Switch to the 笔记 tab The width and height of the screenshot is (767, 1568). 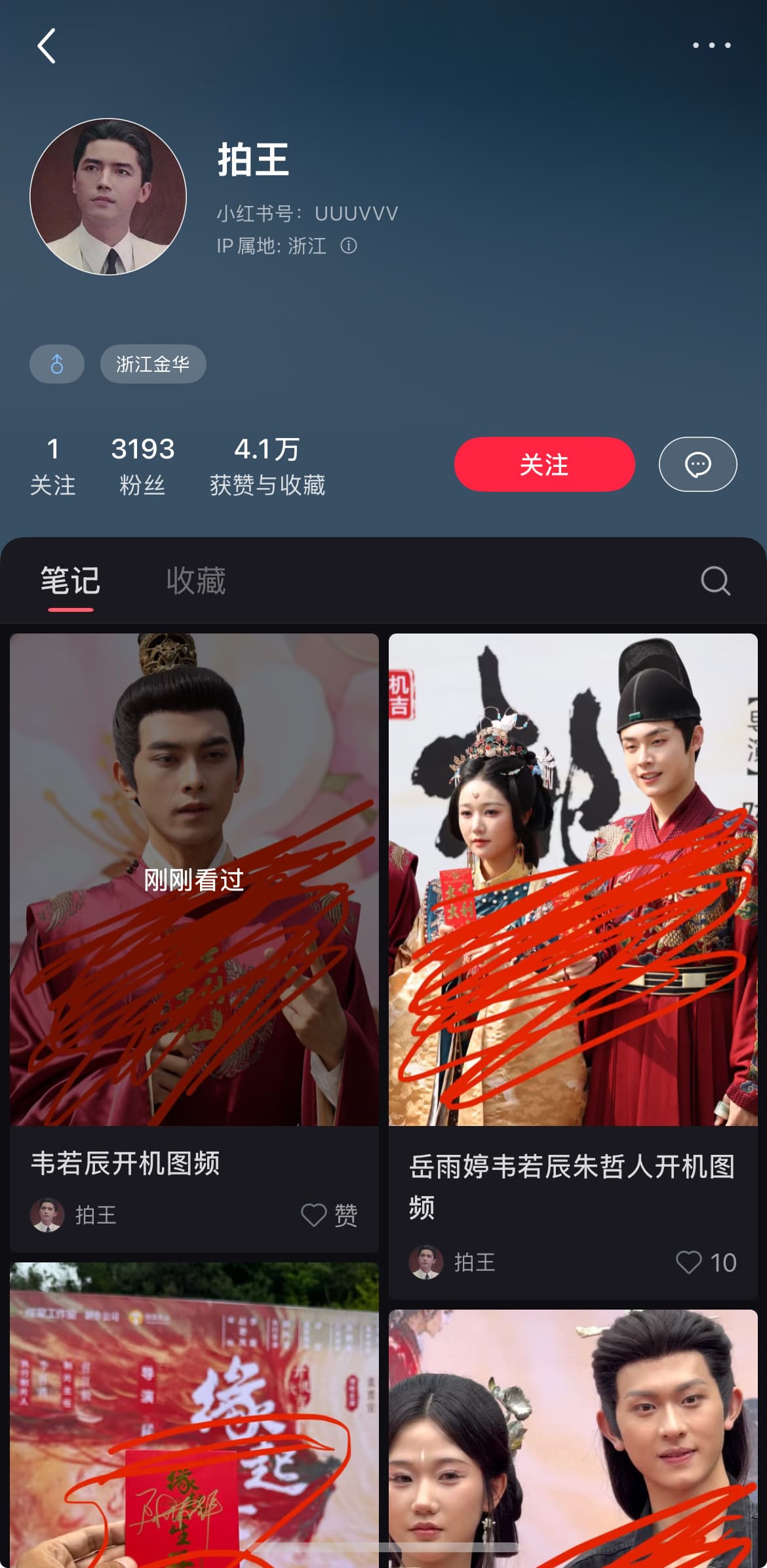[70, 581]
